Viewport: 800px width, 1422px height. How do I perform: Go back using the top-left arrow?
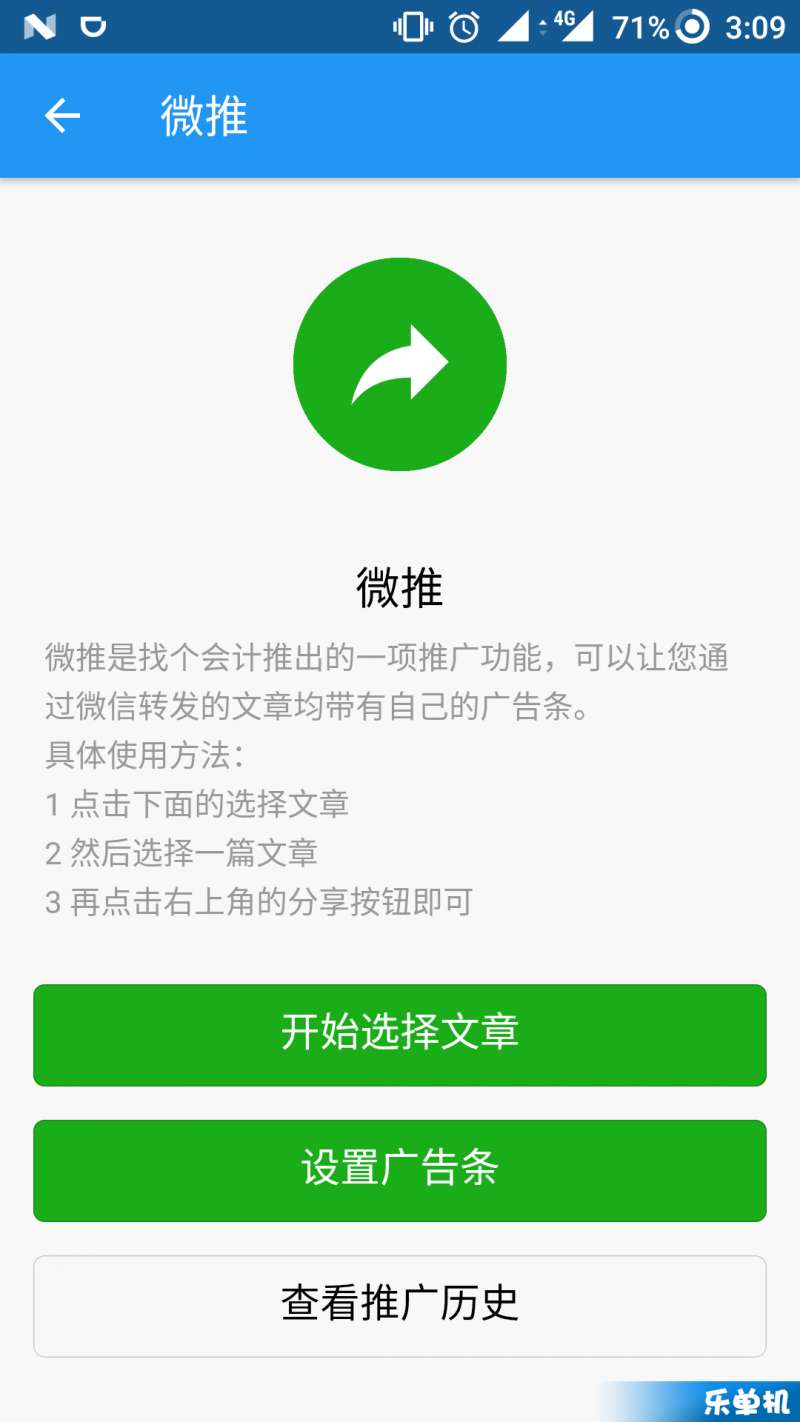[62, 117]
